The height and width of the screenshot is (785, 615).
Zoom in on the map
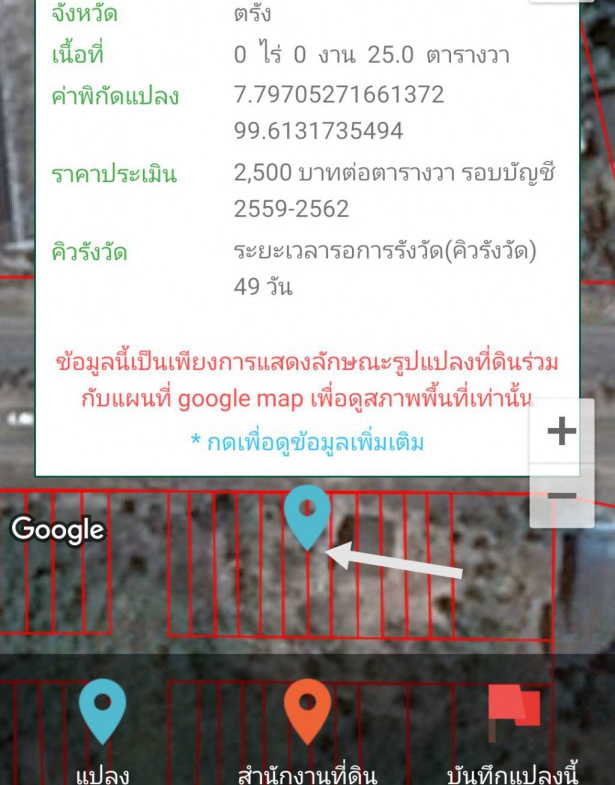tap(562, 432)
